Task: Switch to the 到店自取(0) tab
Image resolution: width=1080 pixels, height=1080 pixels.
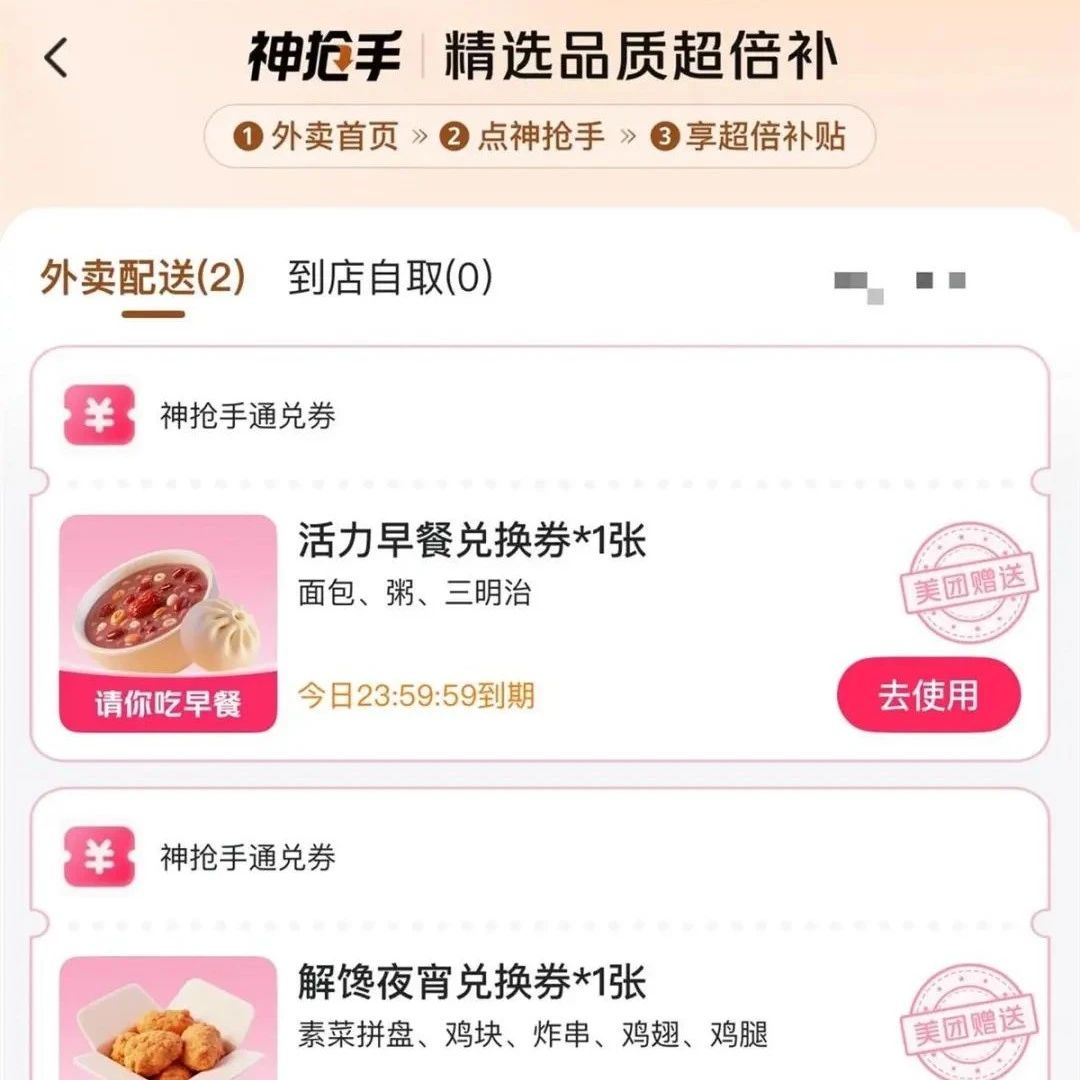Action: tap(390, 279)
